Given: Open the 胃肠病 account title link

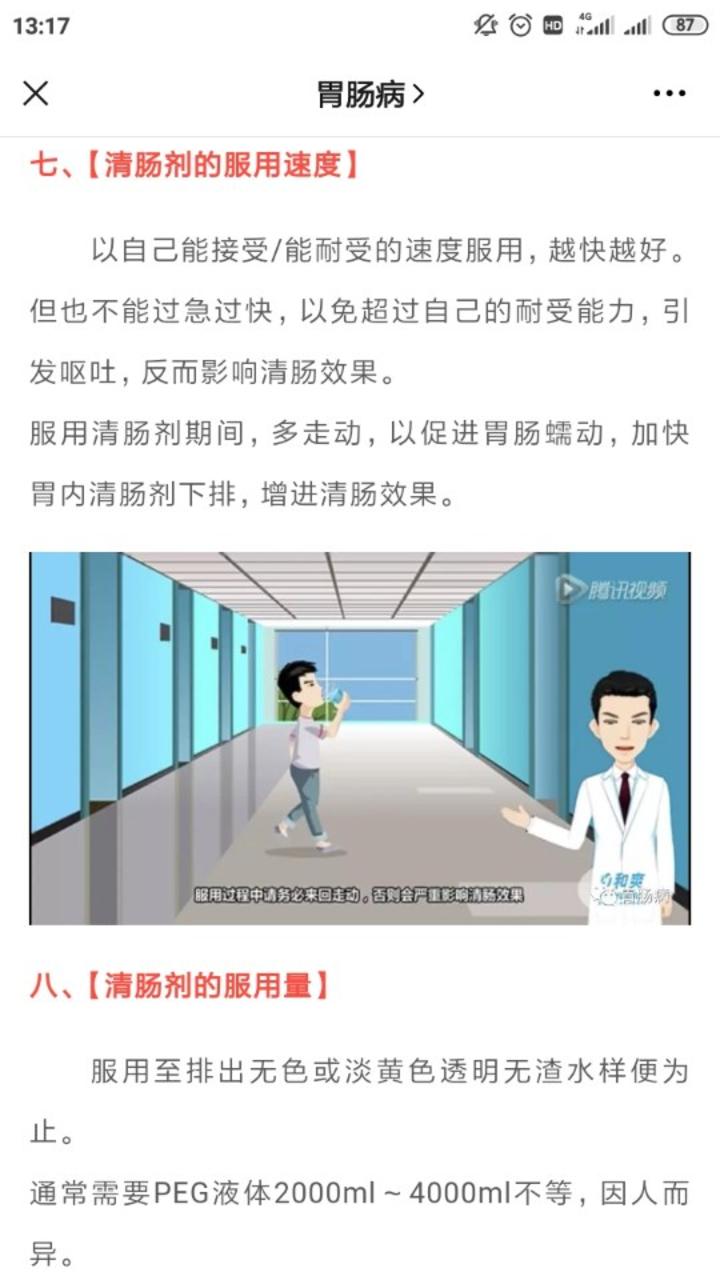Looking at the screenshot, I should coord(370,94).
